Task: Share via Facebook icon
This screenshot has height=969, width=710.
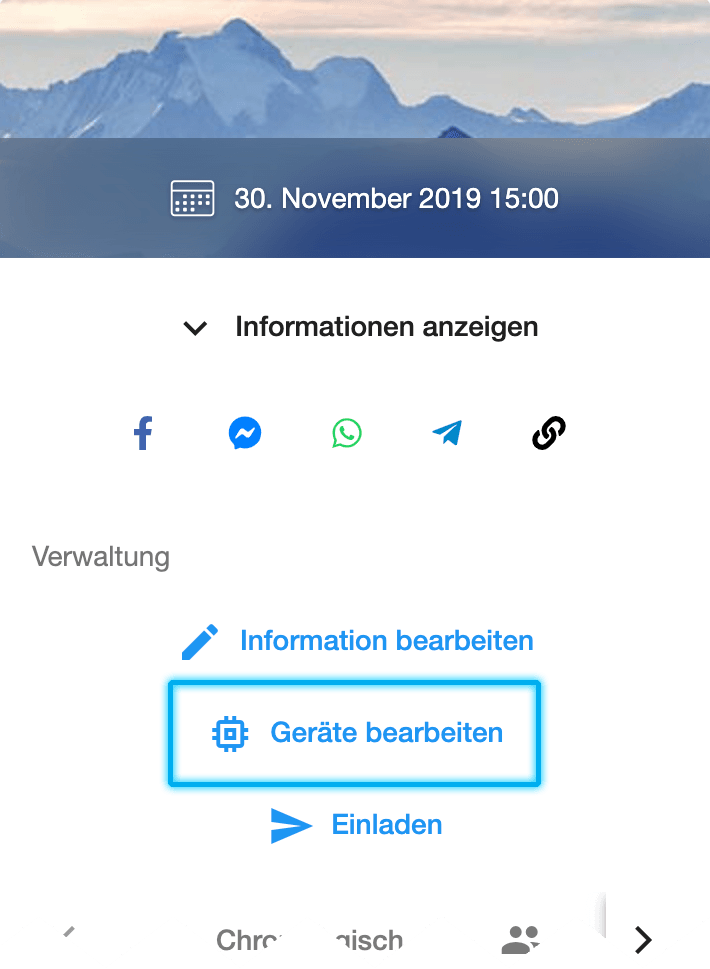Action: [x=143, y=433]
